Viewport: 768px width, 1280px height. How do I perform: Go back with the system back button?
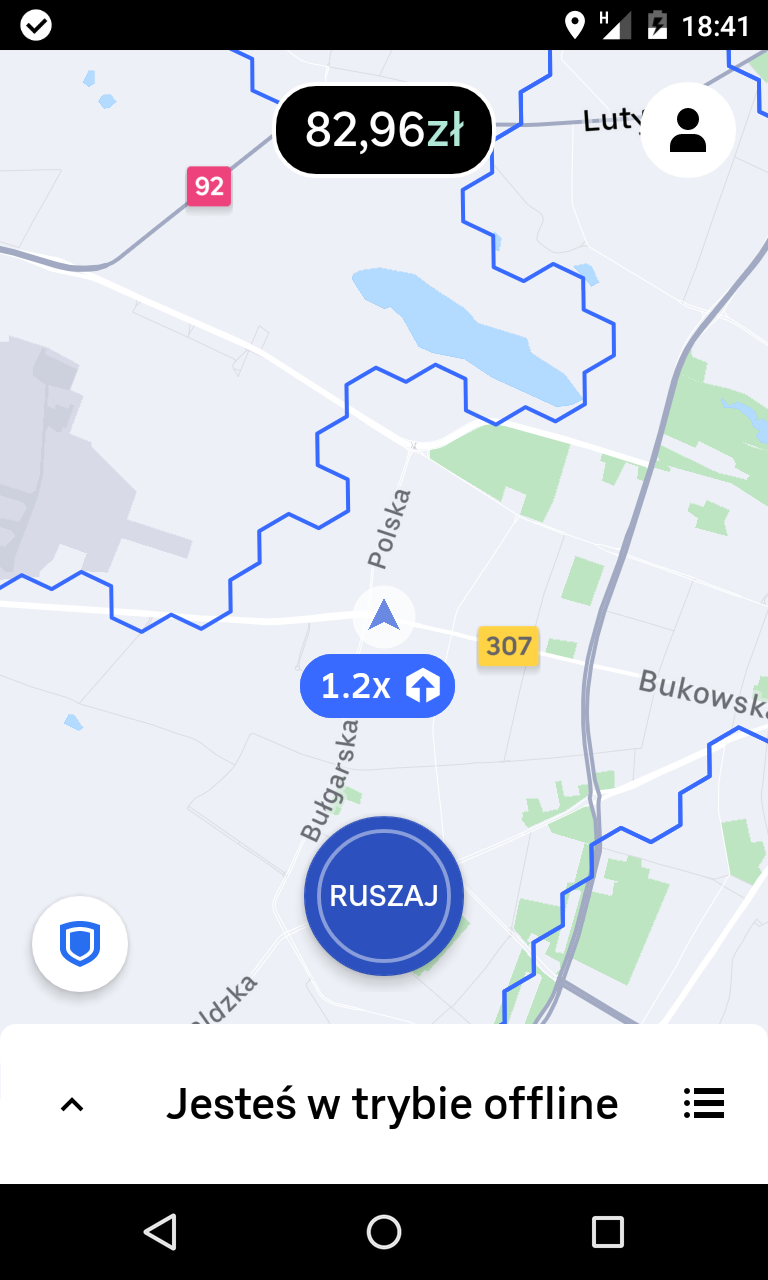(160, 1232)
